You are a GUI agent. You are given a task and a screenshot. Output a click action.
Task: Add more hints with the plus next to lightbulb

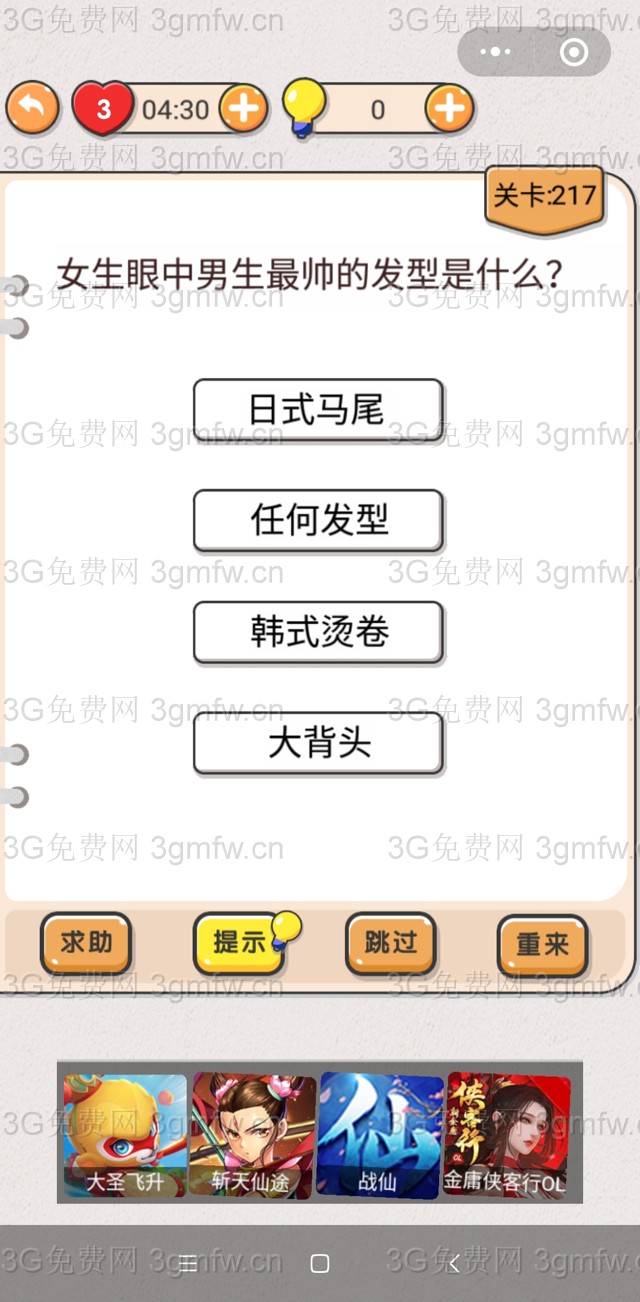click(x=449, y=108)
